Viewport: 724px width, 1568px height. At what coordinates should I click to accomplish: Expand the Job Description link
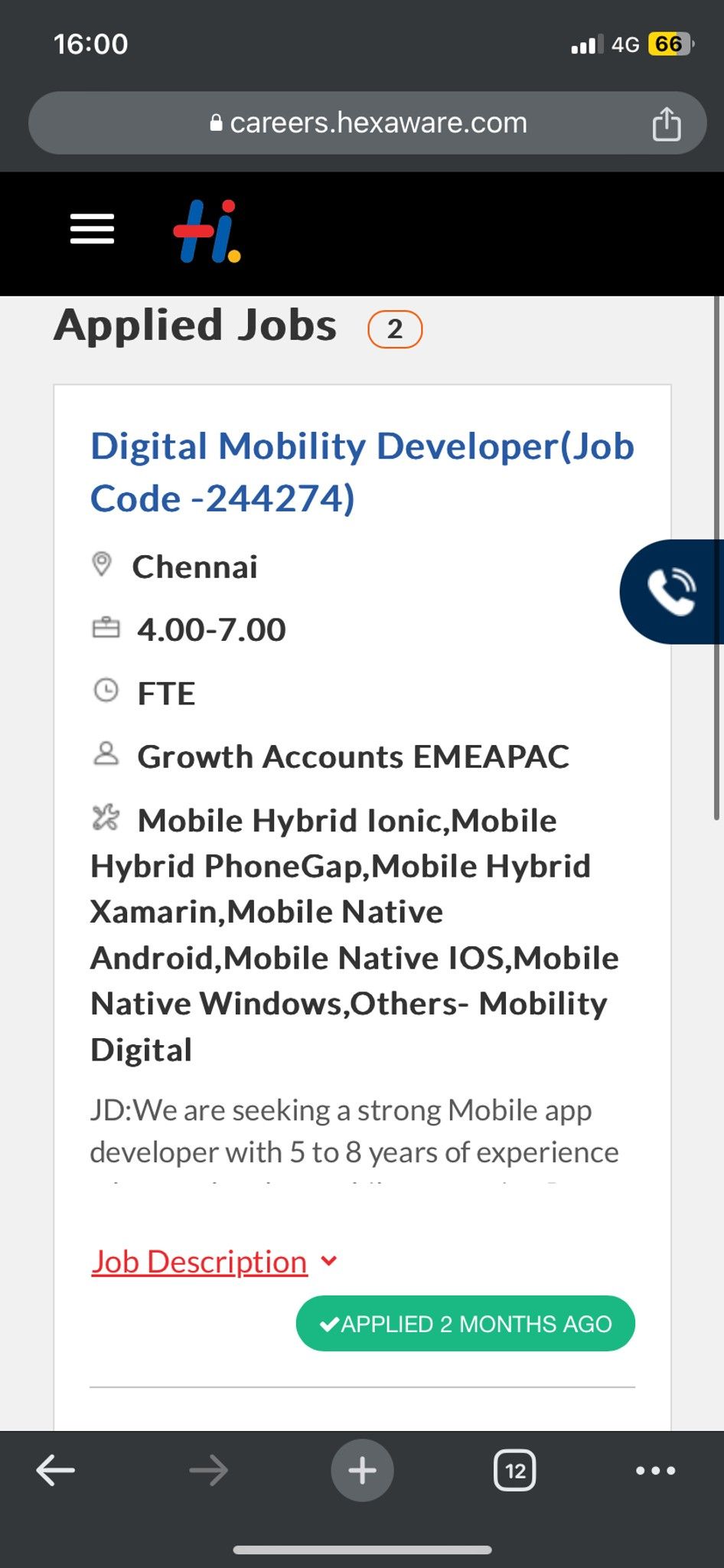200,1262
